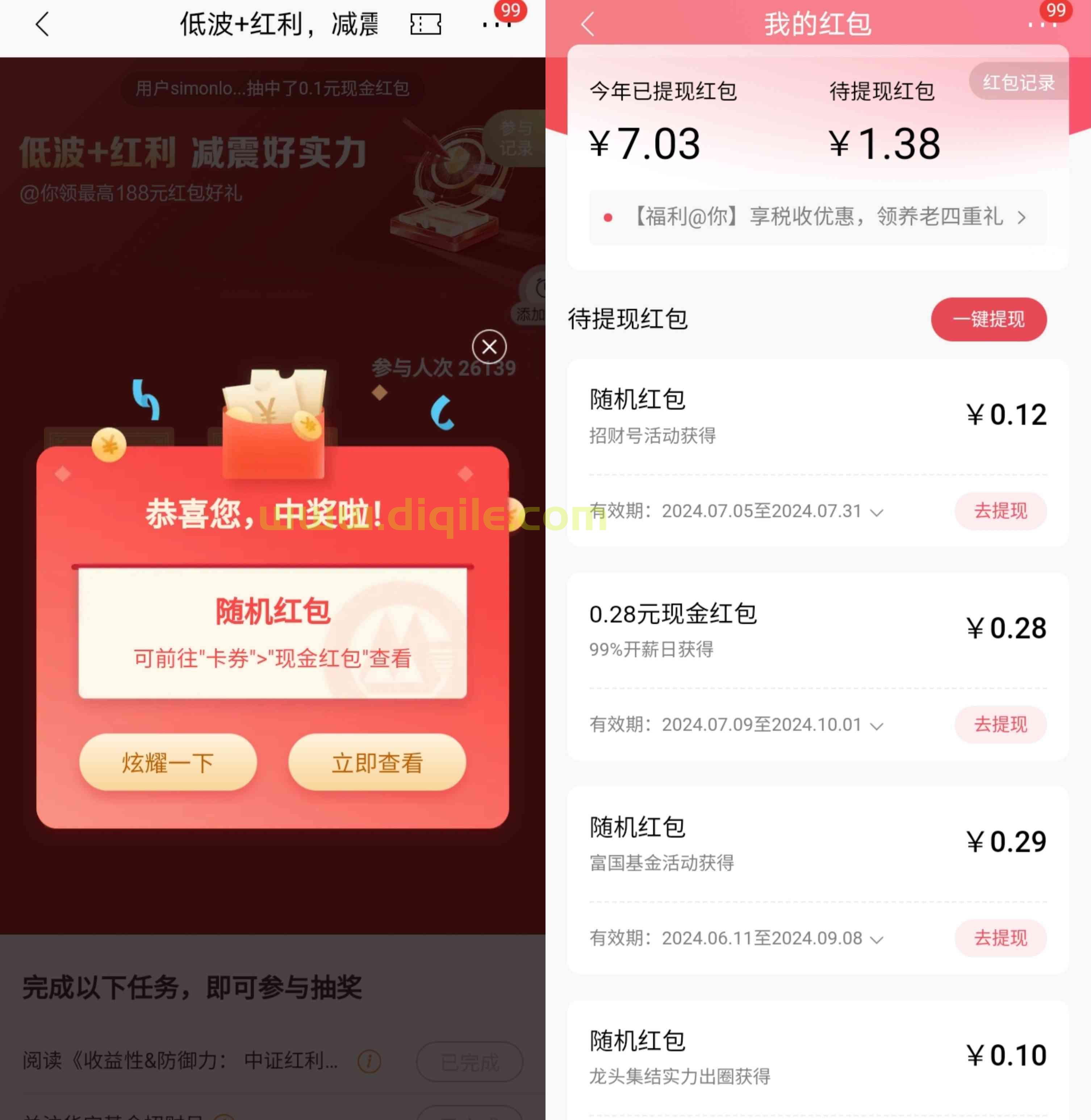Tap 立即查看 to view the red packet

coord(377,762)
